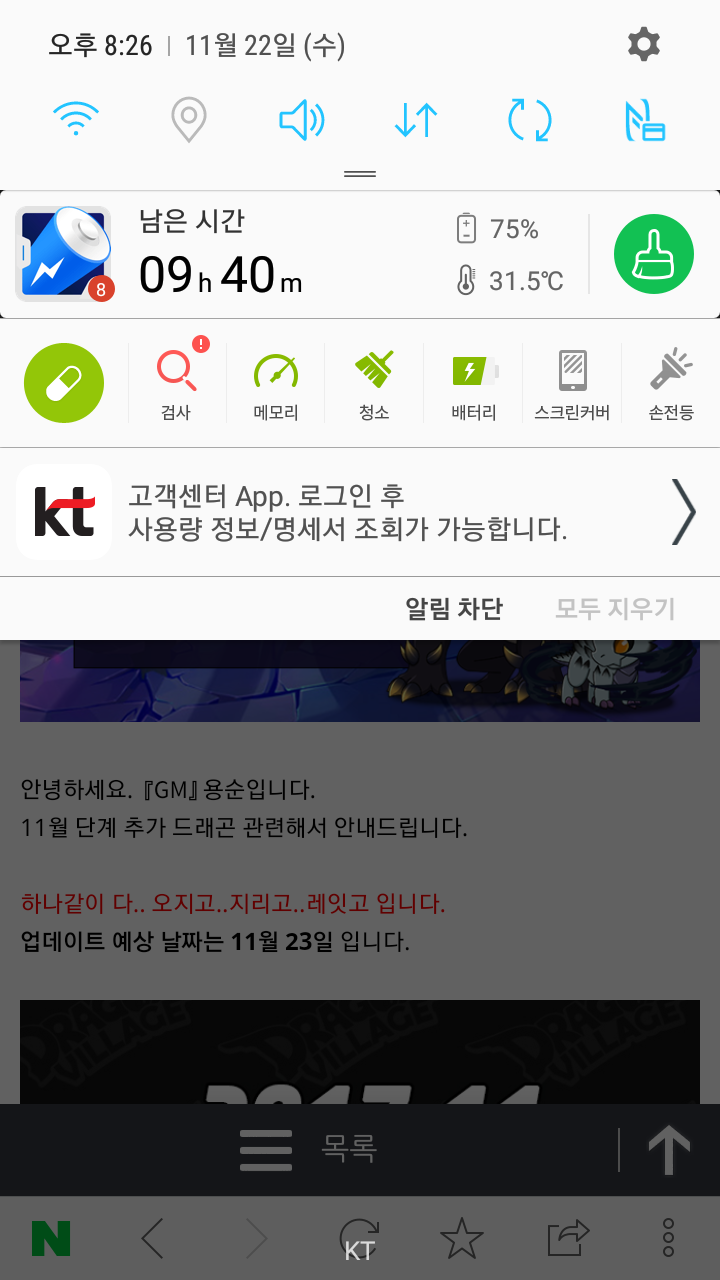This screenshot has width=720, height=1280.
Task: Toggle auto-rotate quick setting
Action: click(x=529, y=120)
